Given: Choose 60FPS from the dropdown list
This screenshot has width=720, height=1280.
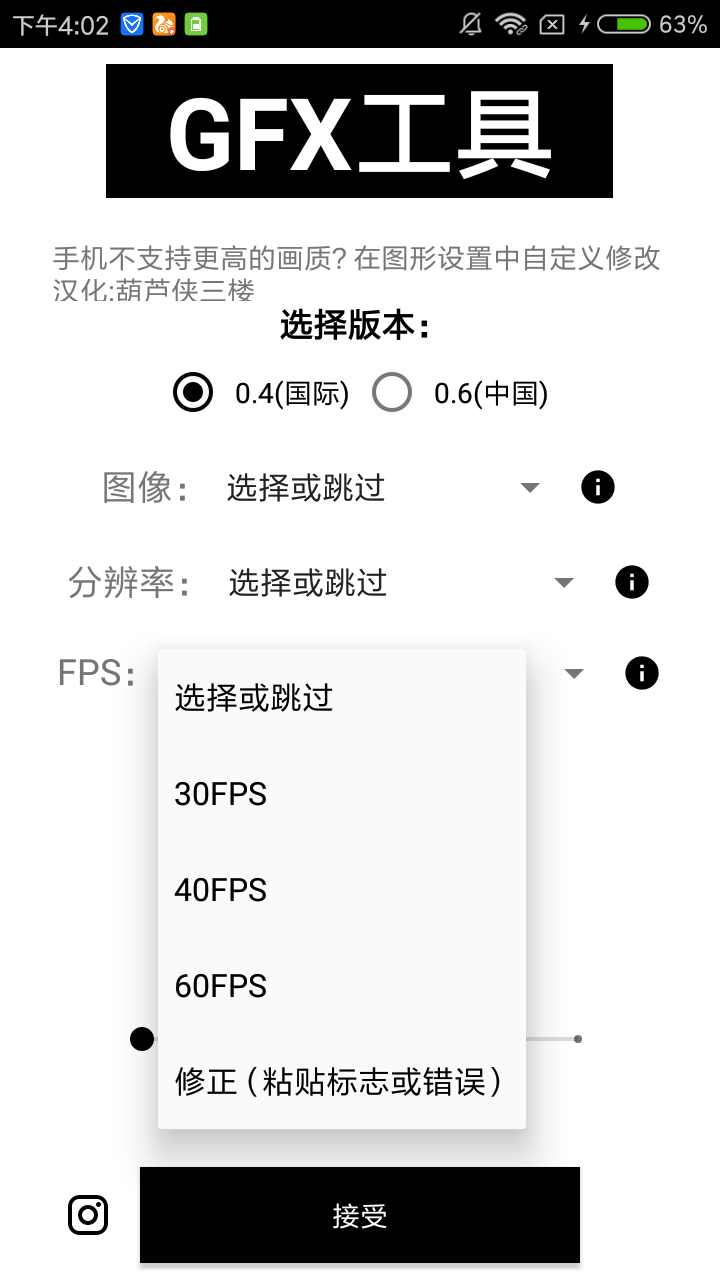Looking at the screenshot, I should (341, 986).
